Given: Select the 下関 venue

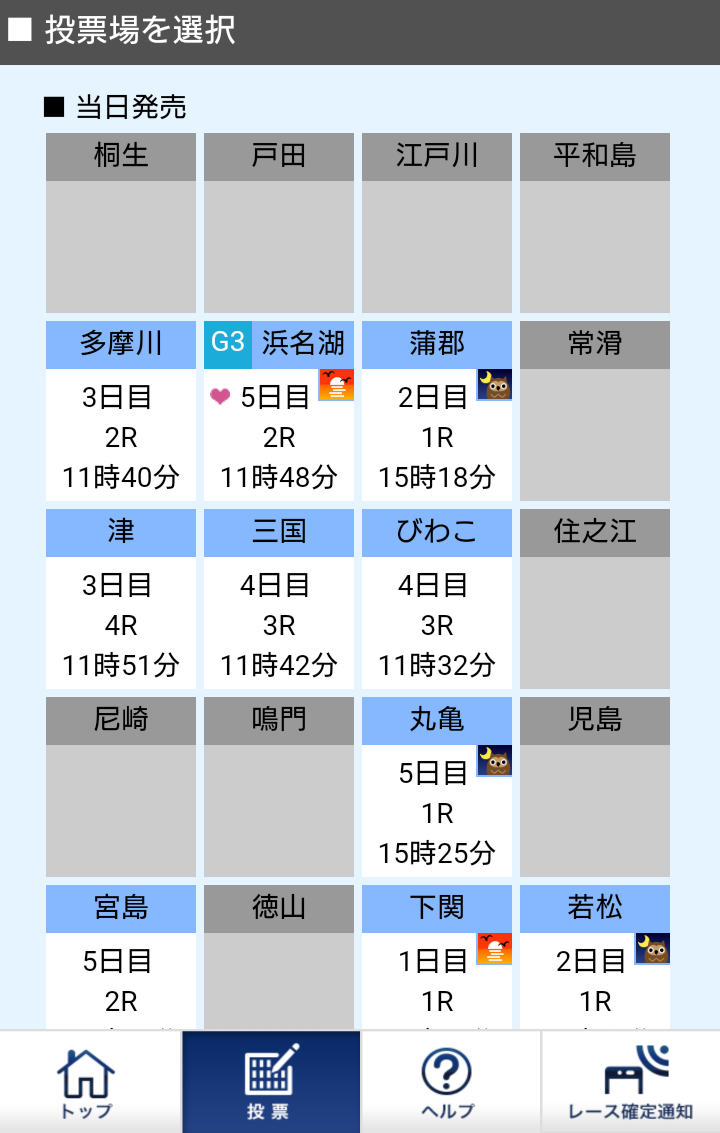Looking at the screenshot, I should point(437,960).
